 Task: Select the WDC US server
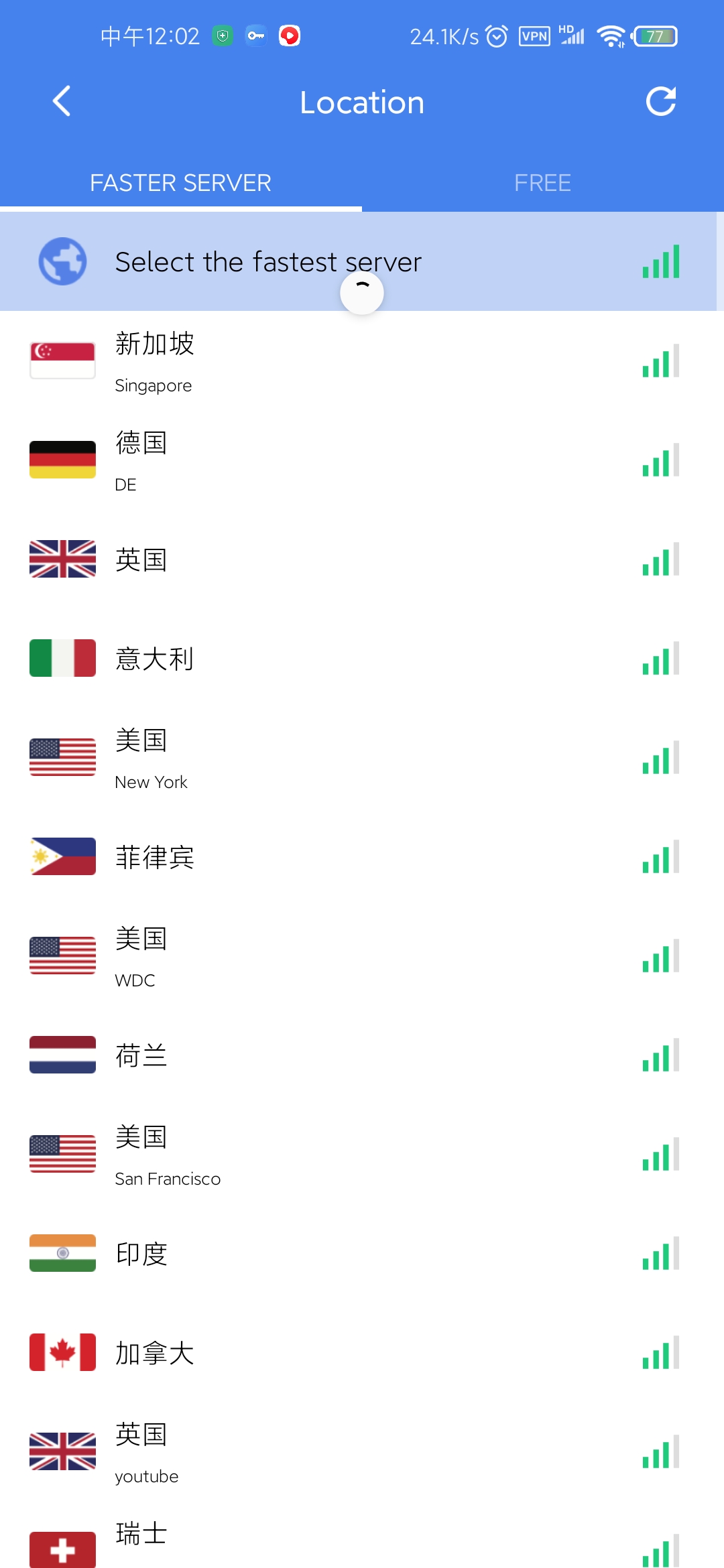click(x=362, y=956)
